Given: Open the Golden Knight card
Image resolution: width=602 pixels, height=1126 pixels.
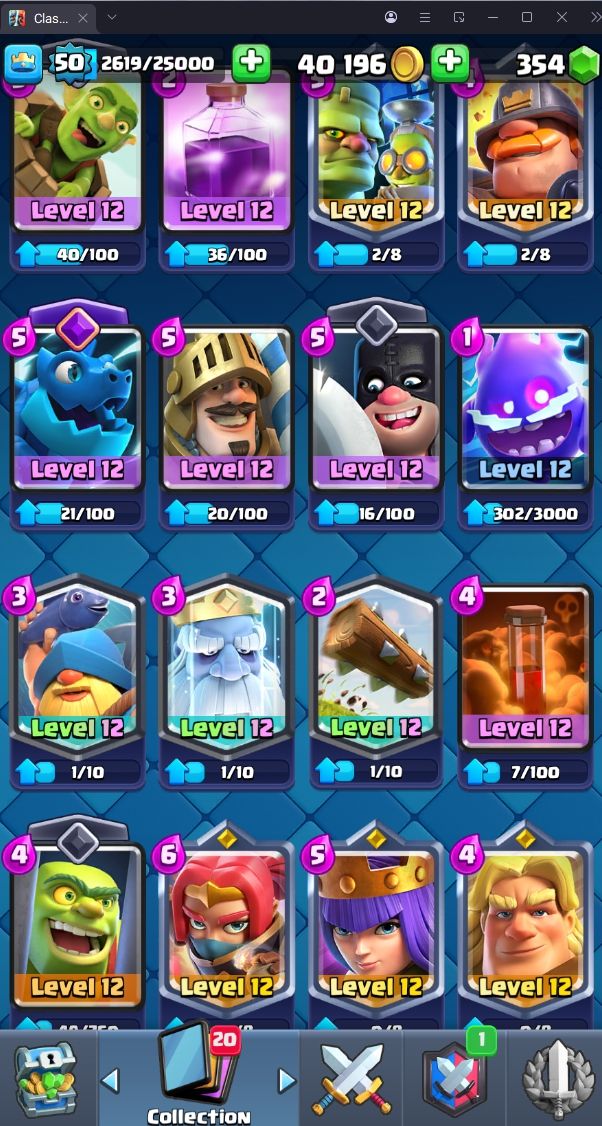Looking at the screenshot, I should click(525, 926).
